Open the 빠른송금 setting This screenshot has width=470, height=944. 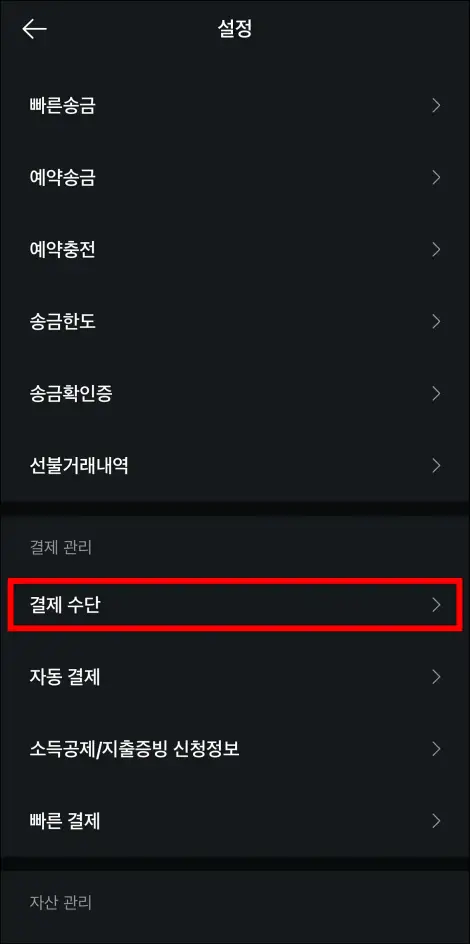[x=235, y=106]
